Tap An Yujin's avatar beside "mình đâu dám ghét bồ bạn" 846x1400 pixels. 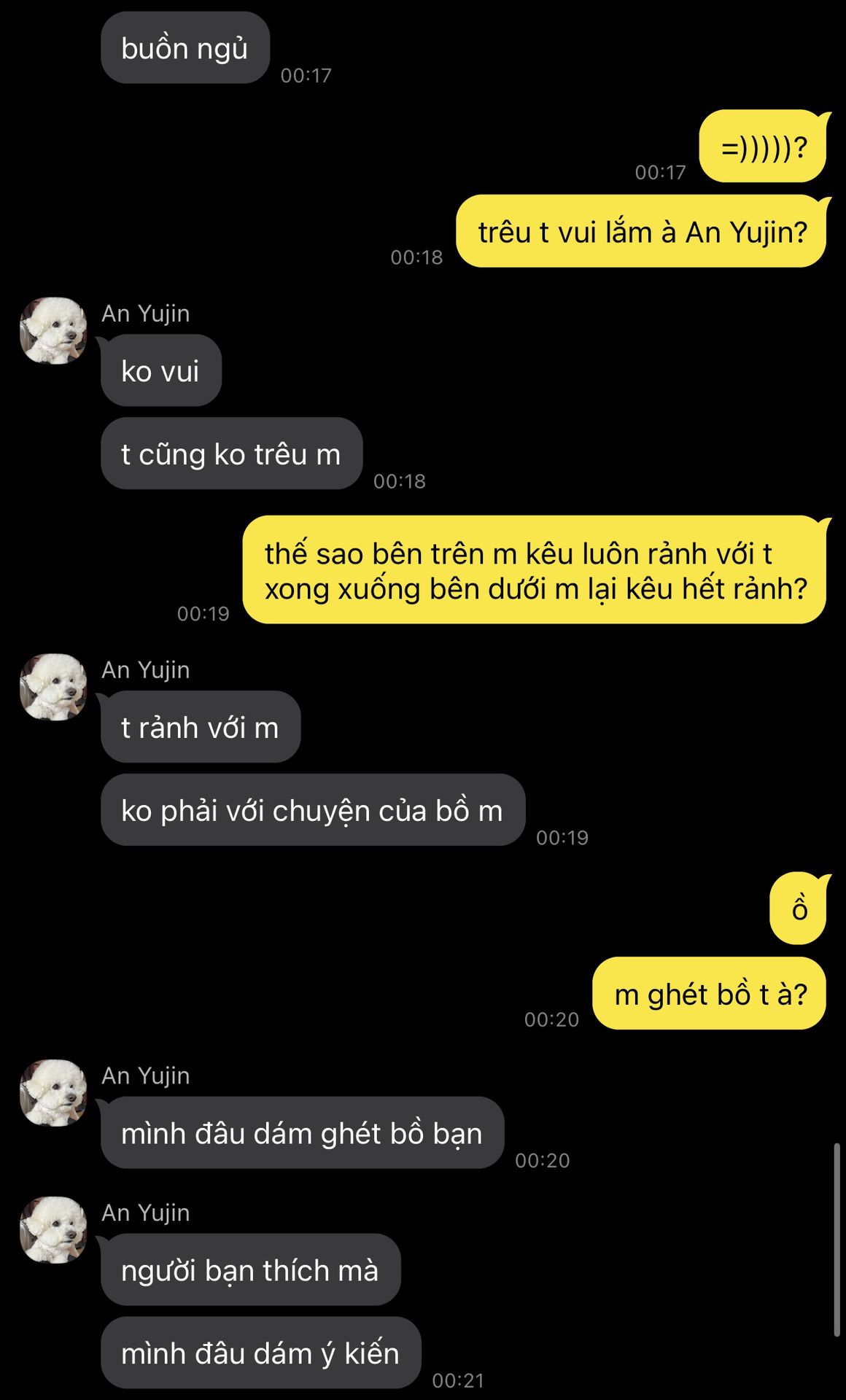click(53, 1093)
